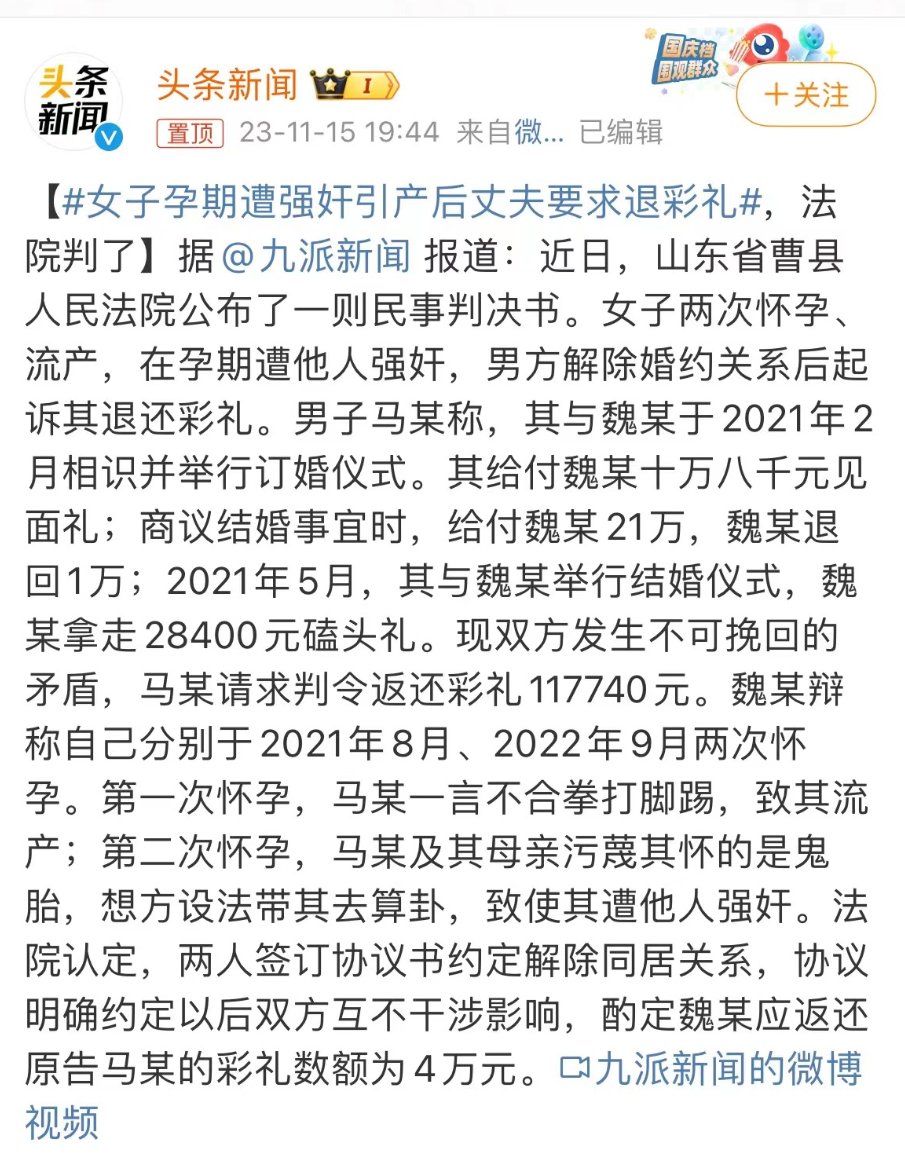905x1161 pixels.
Task: Open the 头条新闻 account name
Action: coord(227,86)
